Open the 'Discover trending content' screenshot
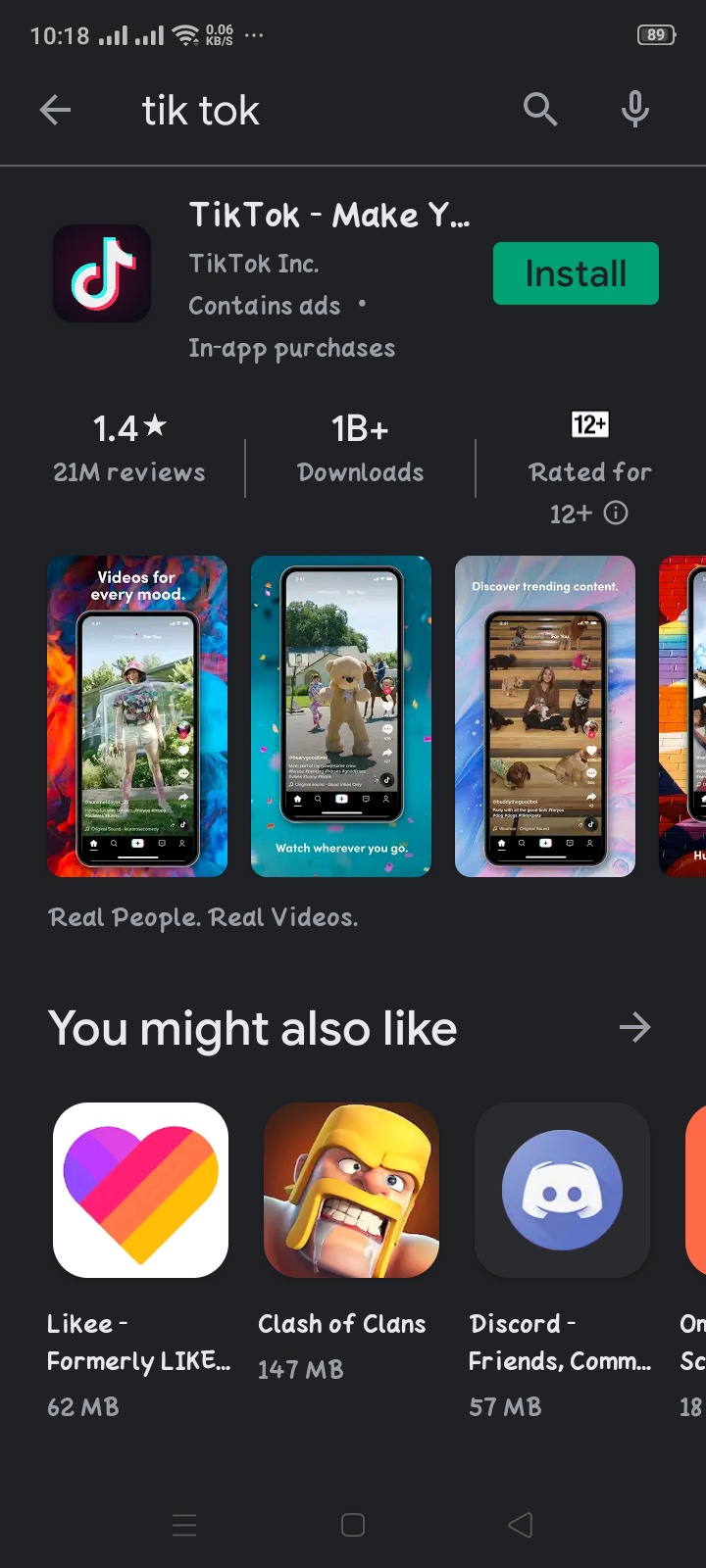 coord(545,716)
